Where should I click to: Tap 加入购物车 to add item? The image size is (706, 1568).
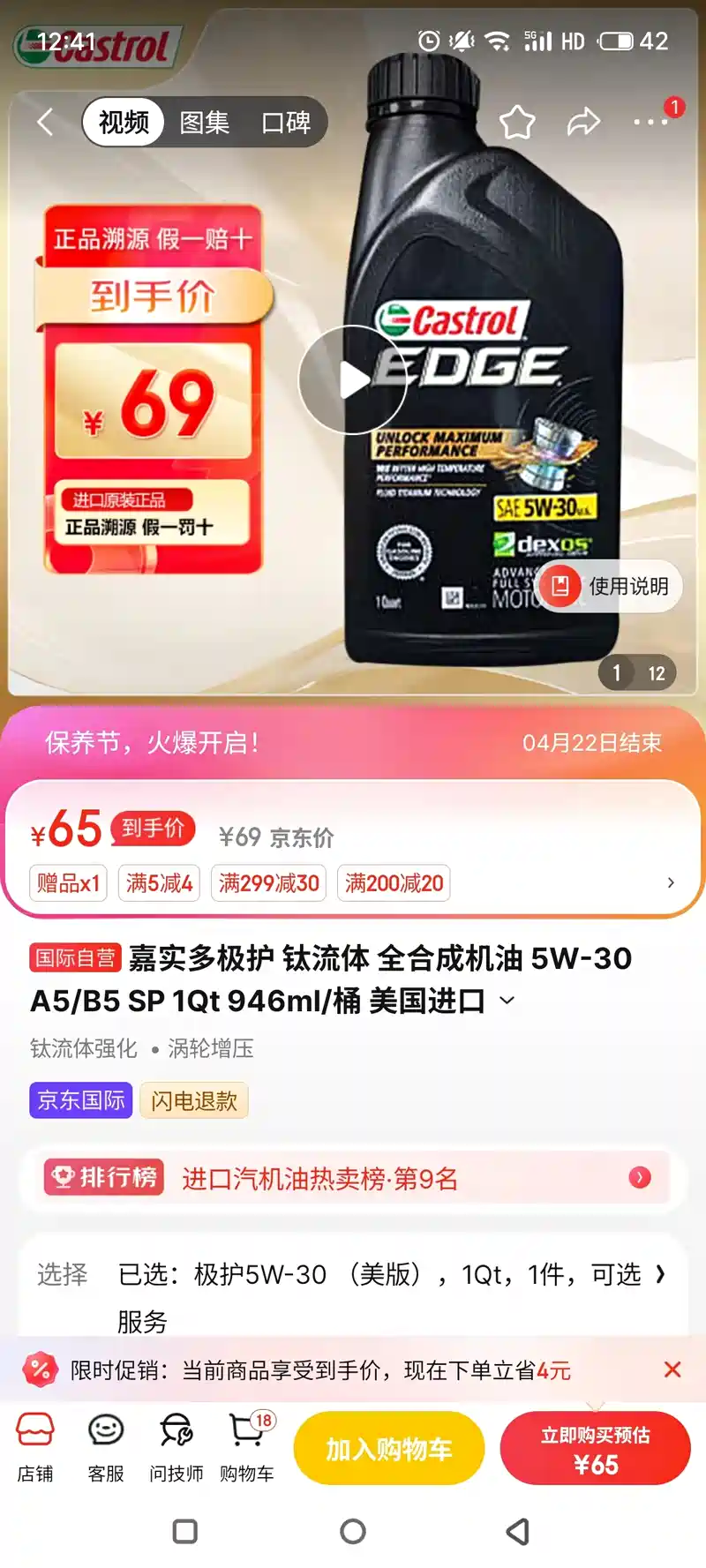click(x=389, y=1449)
